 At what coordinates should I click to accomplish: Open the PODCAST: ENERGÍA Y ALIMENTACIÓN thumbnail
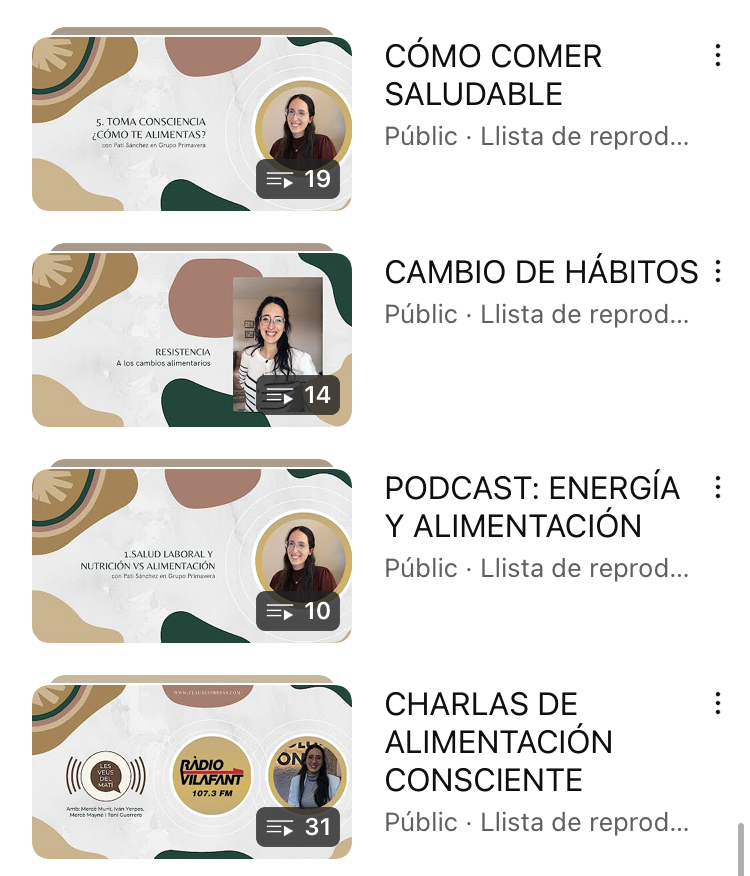192,555
